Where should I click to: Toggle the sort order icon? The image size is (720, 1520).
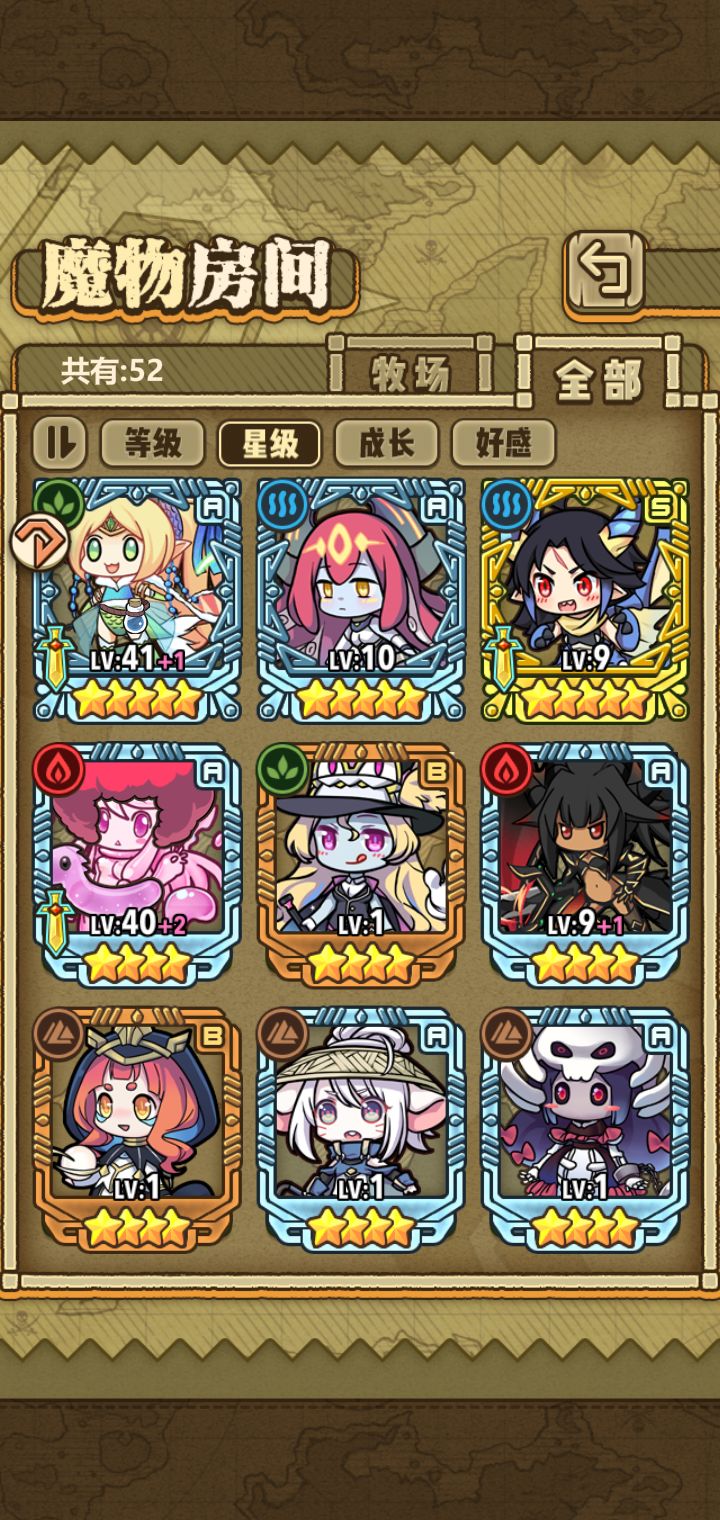click(60, 443)
